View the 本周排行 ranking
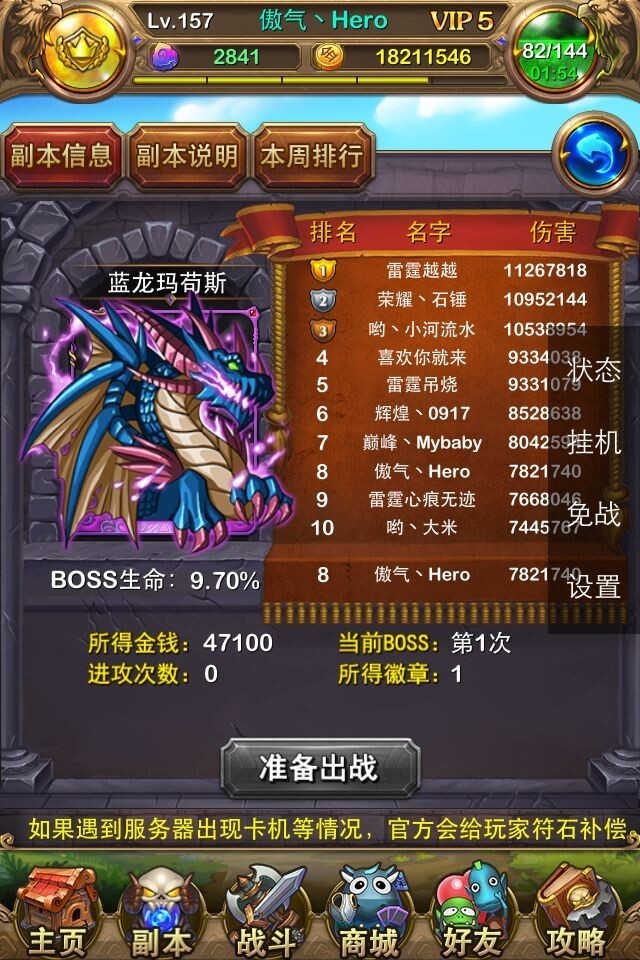This screenshot has width=640, height=960. 311,156
